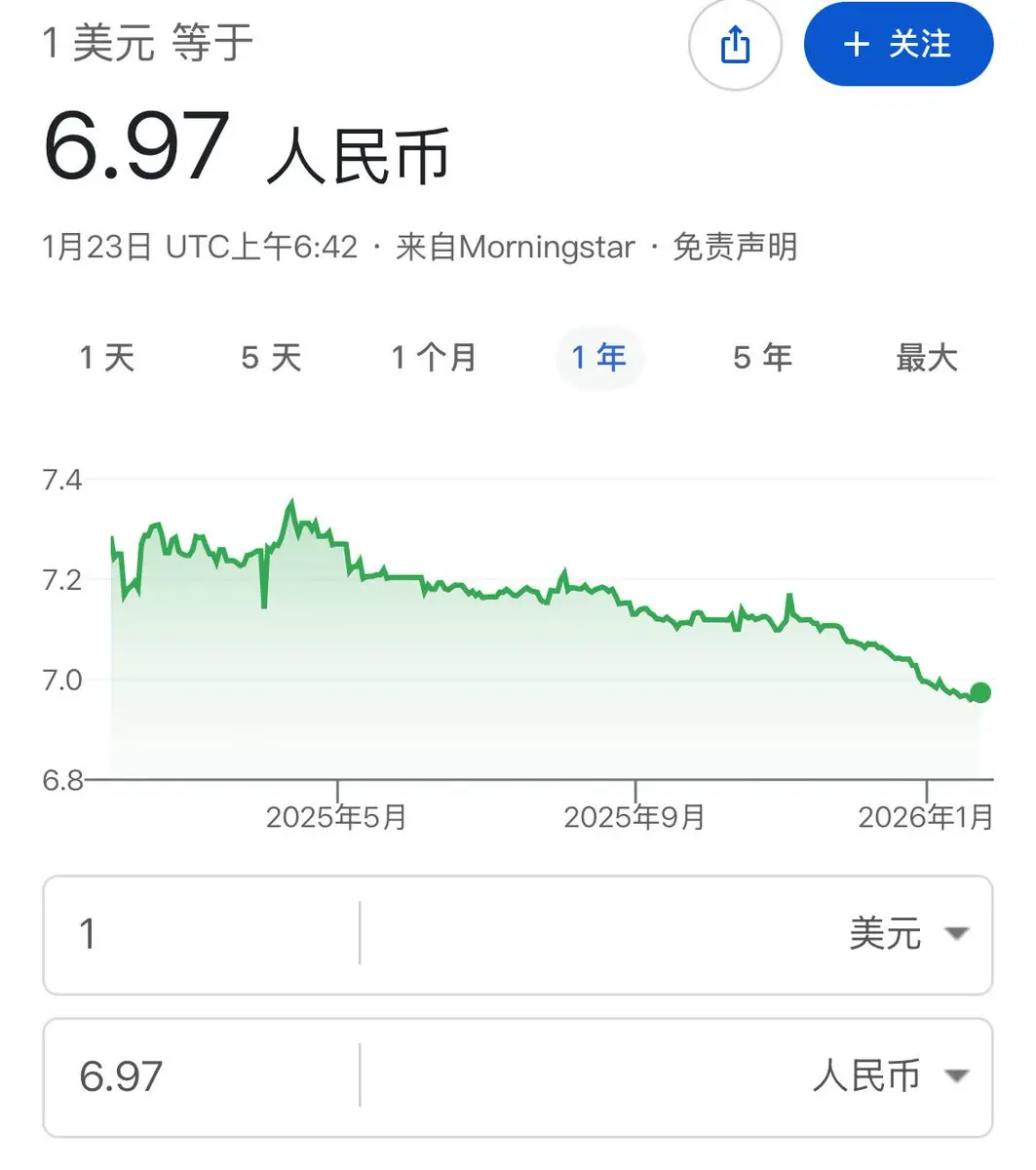1036x1170 pixels.
Task: Deselect the active 1年 range option
Action: 599,358
